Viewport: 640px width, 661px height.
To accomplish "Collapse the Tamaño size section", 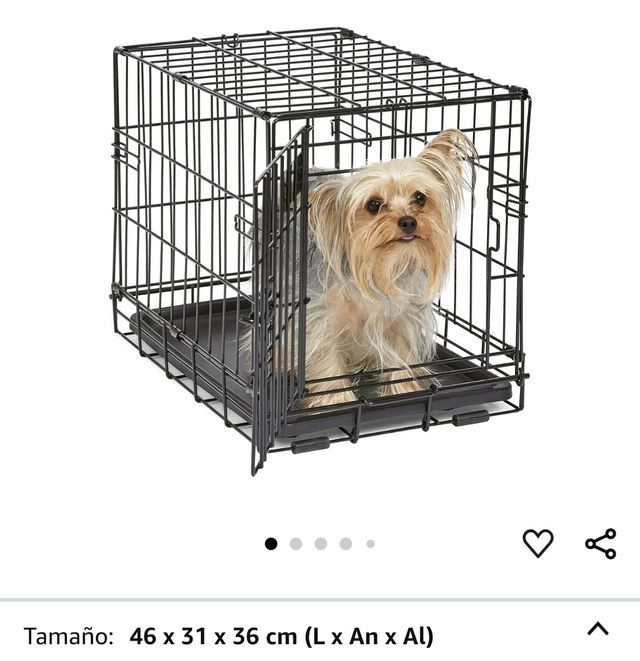I will [x=598, y=629].
